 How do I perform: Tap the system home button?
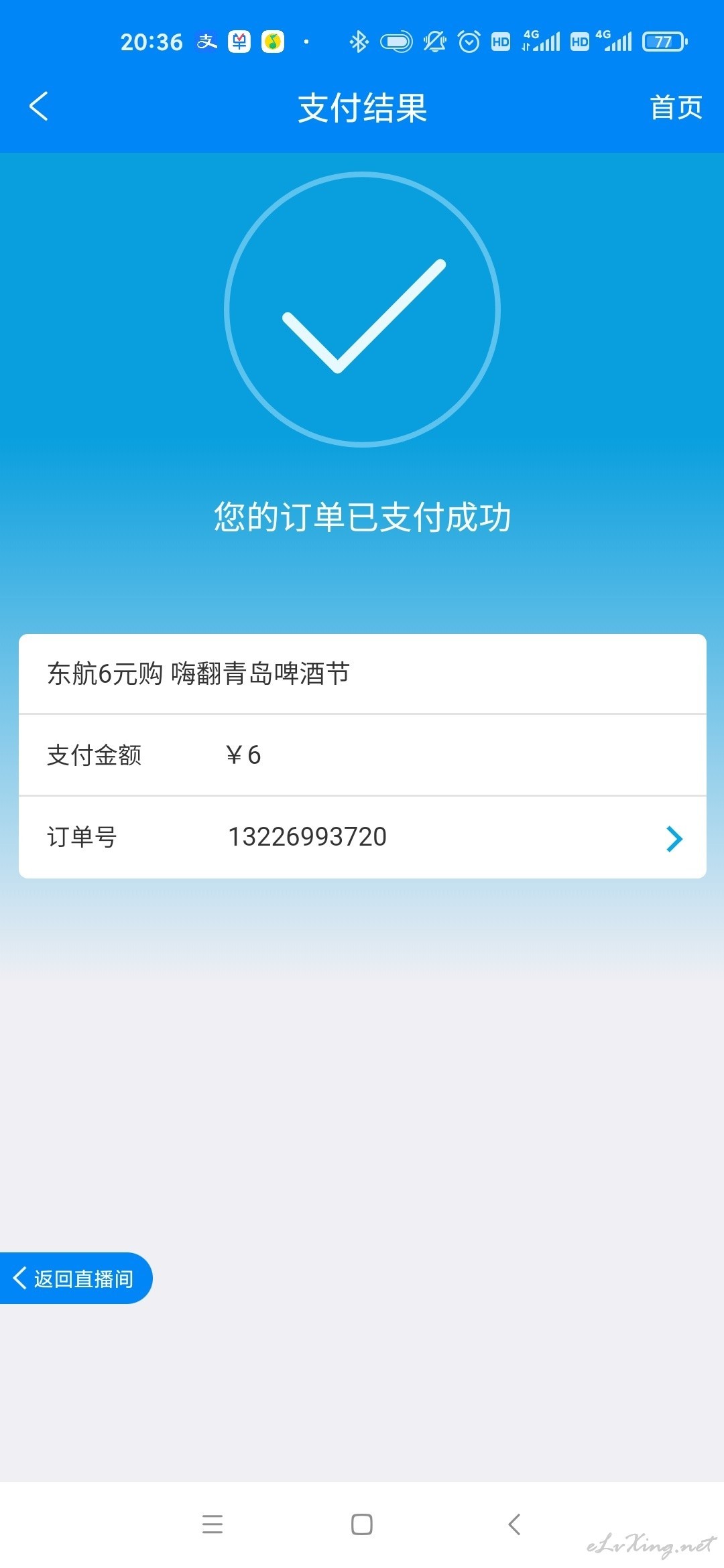click(362, 1524)
